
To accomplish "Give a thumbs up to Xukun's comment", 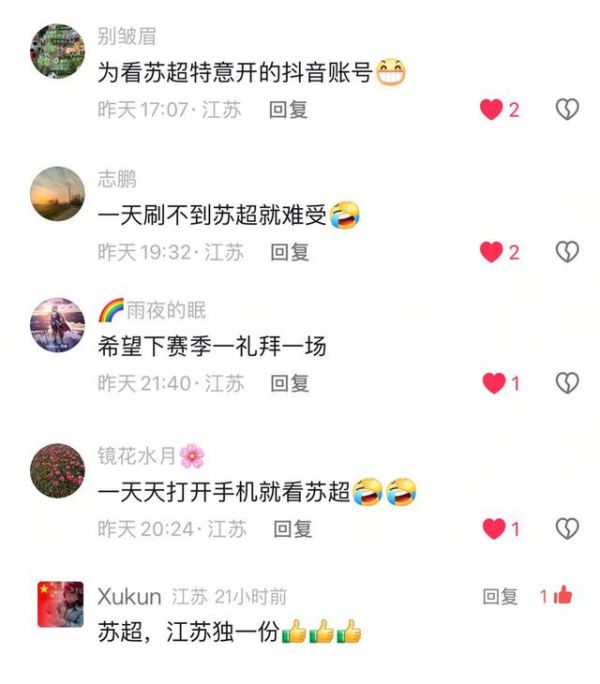I will click(561, 596).
